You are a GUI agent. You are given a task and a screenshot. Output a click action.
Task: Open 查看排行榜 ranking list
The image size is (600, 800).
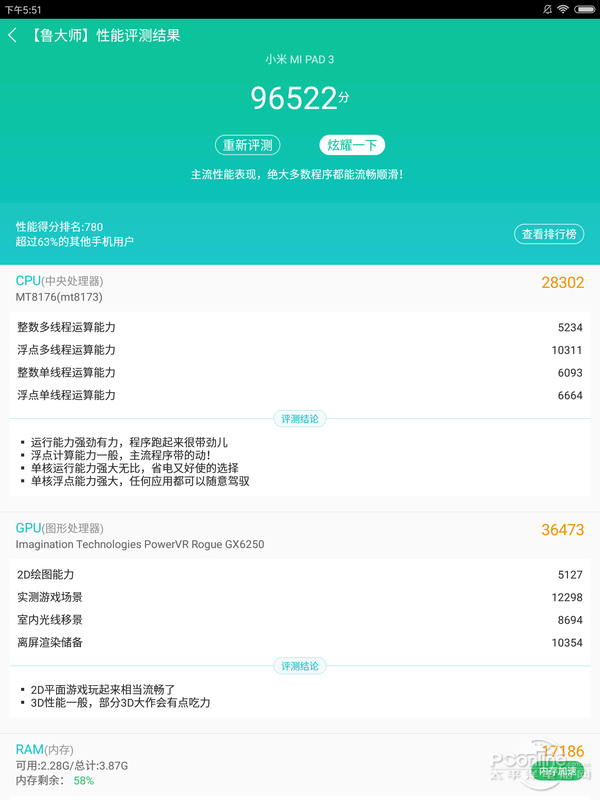(549, 234)
